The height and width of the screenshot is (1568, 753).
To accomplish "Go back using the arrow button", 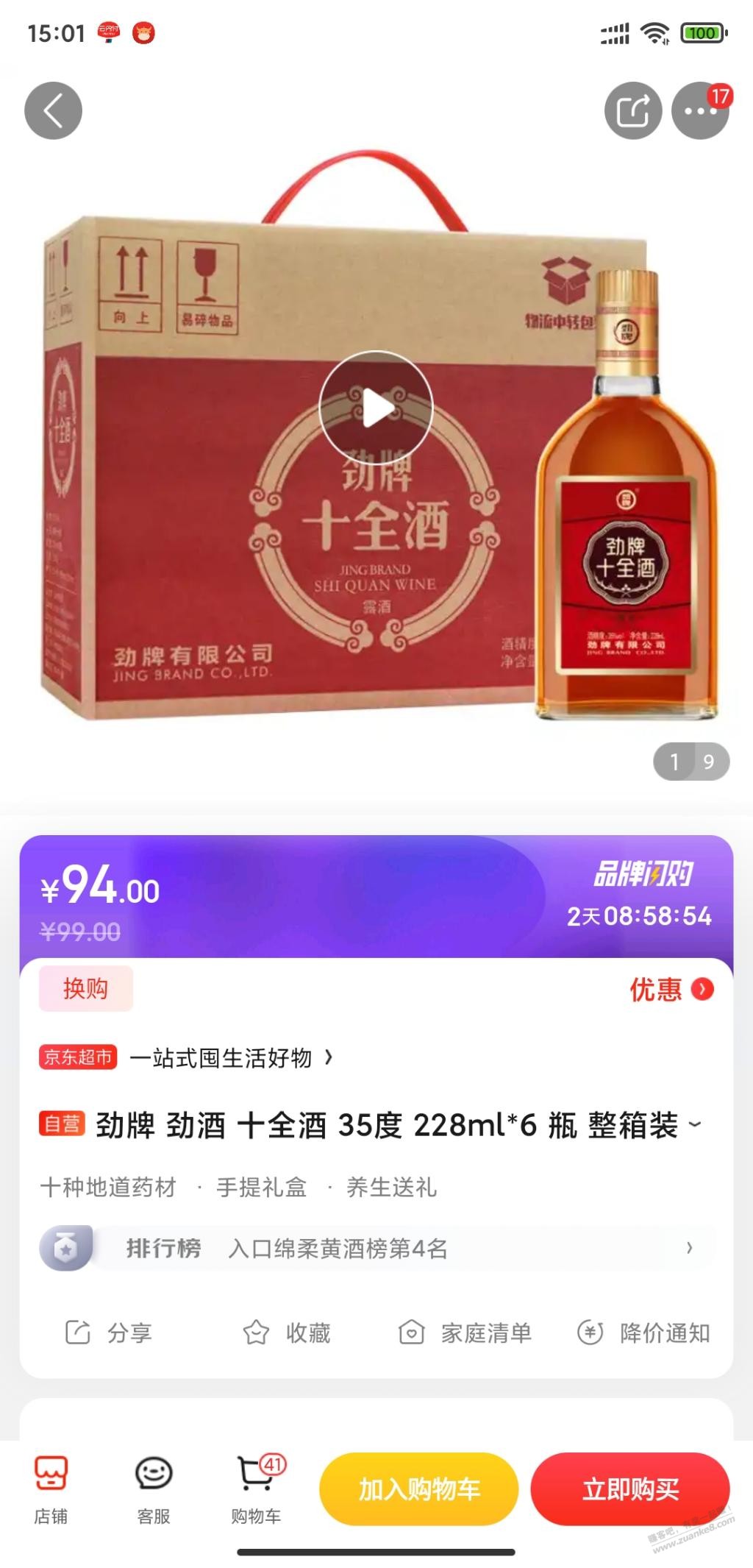I will (53, 111).
